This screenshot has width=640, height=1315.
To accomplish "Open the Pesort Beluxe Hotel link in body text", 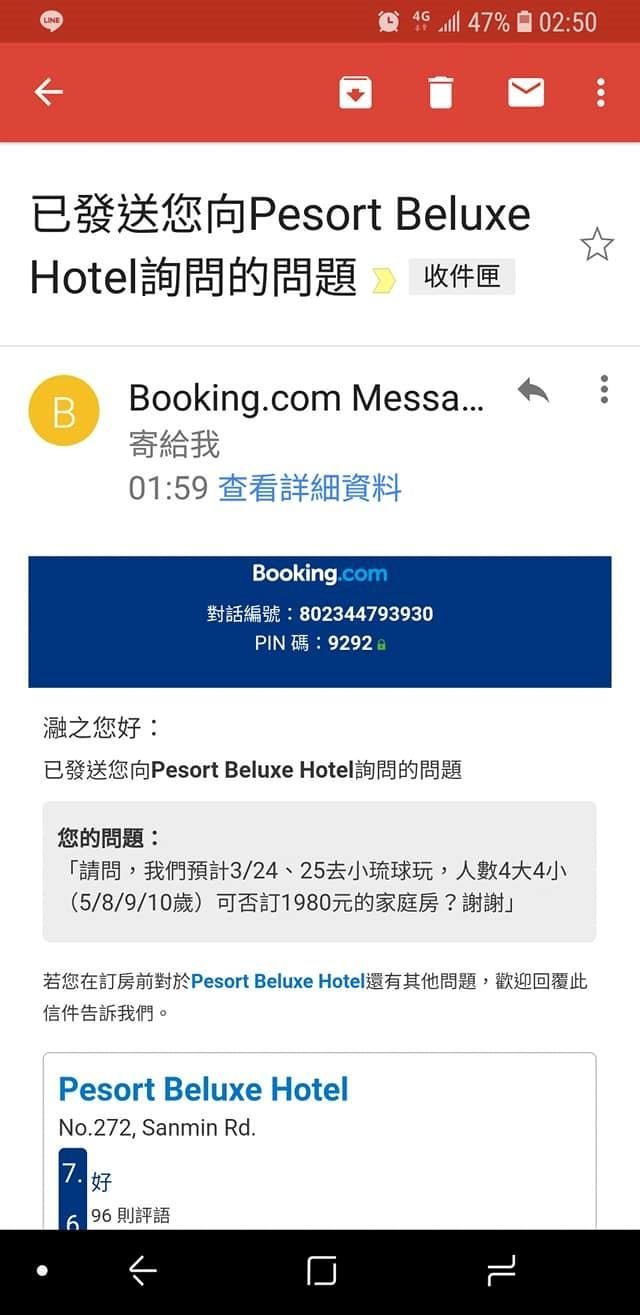I will (277, 981).
